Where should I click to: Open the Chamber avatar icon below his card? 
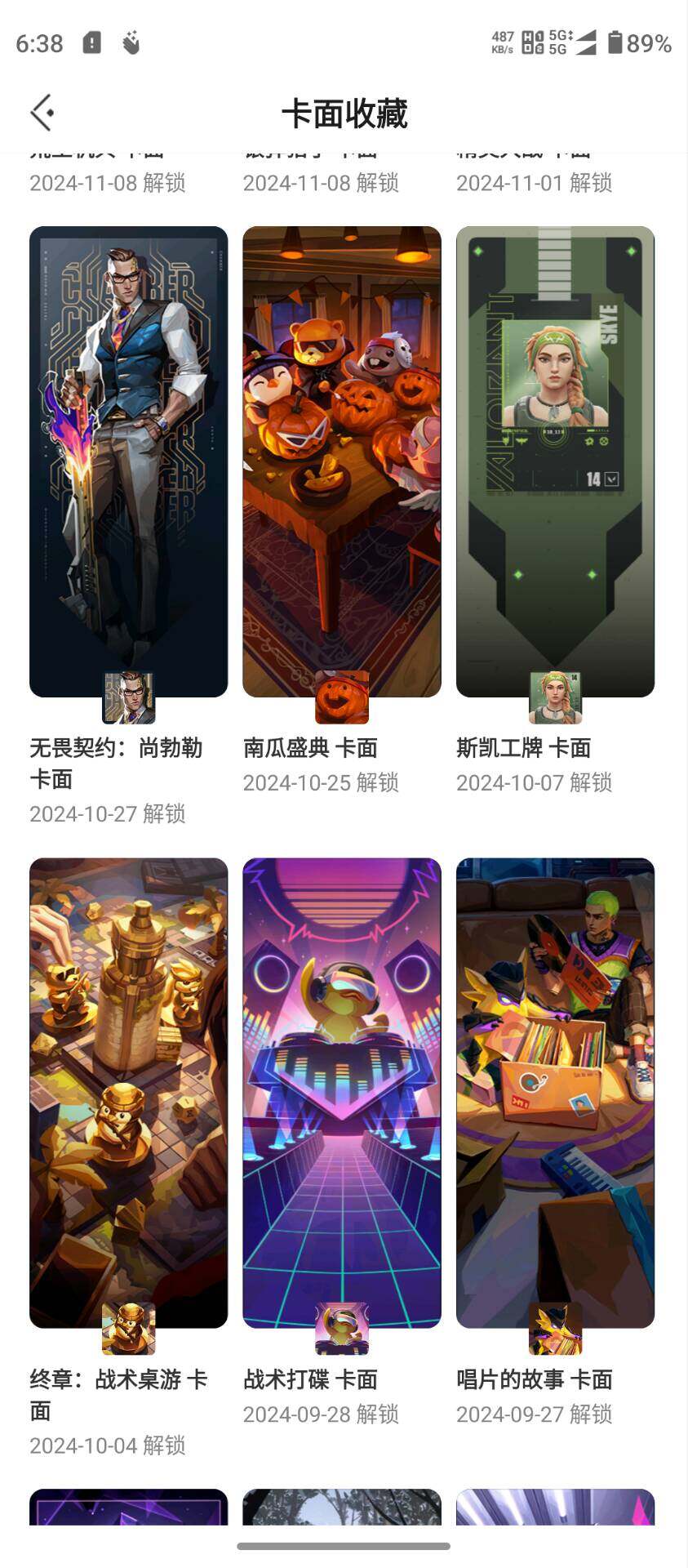[128, 697]
